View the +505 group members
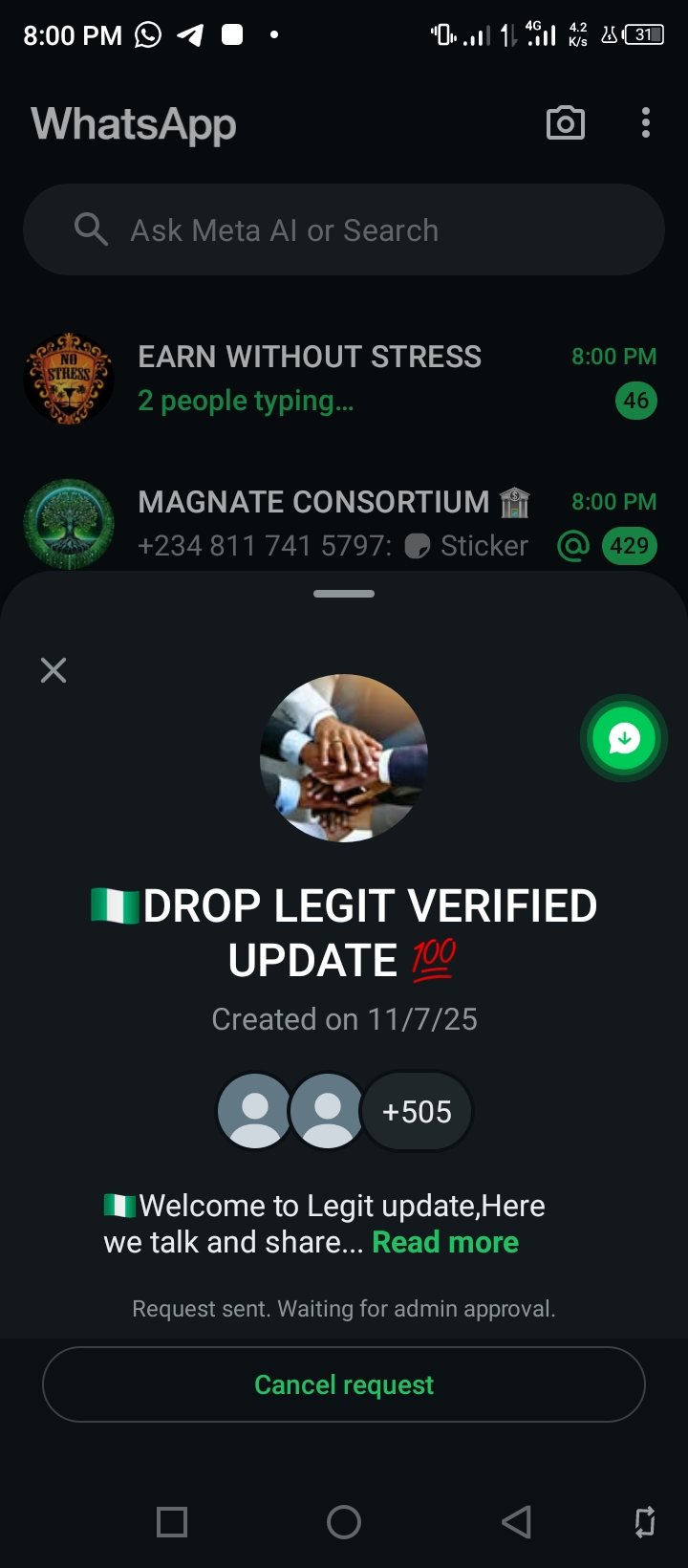688x1568 pixels. tap(417, 1111)
